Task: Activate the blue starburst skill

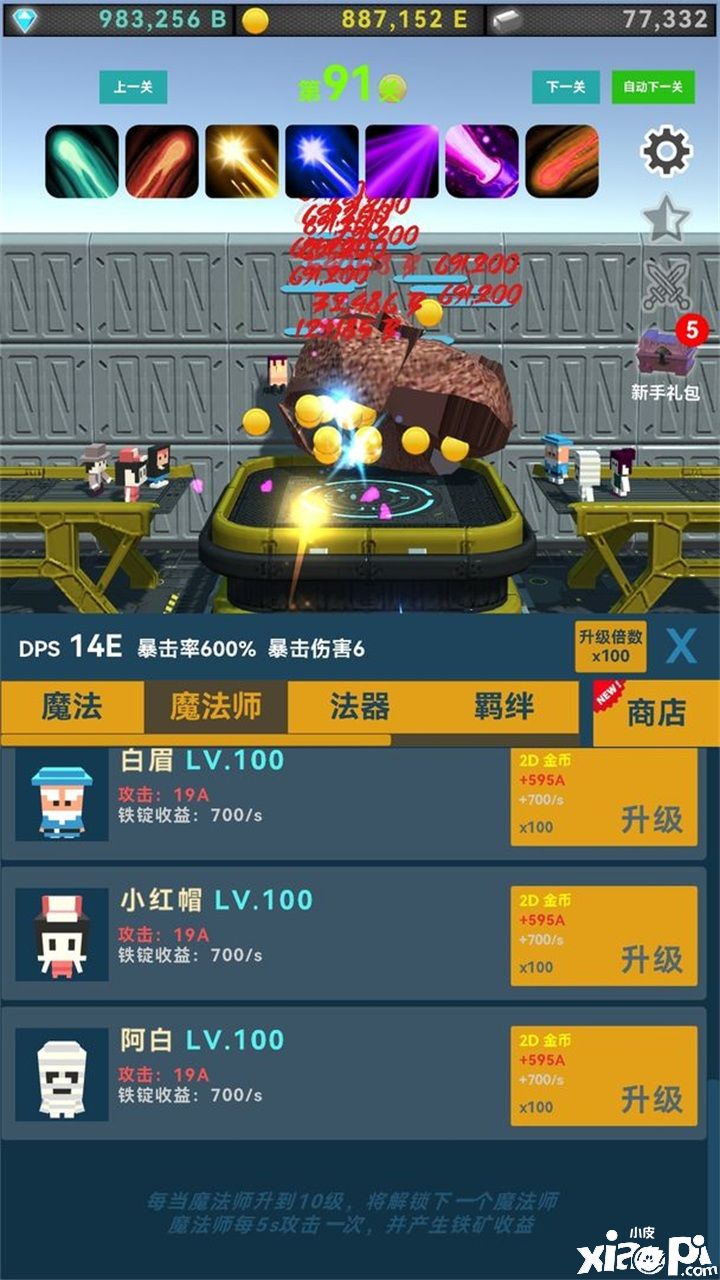Action: coord(322,161)
